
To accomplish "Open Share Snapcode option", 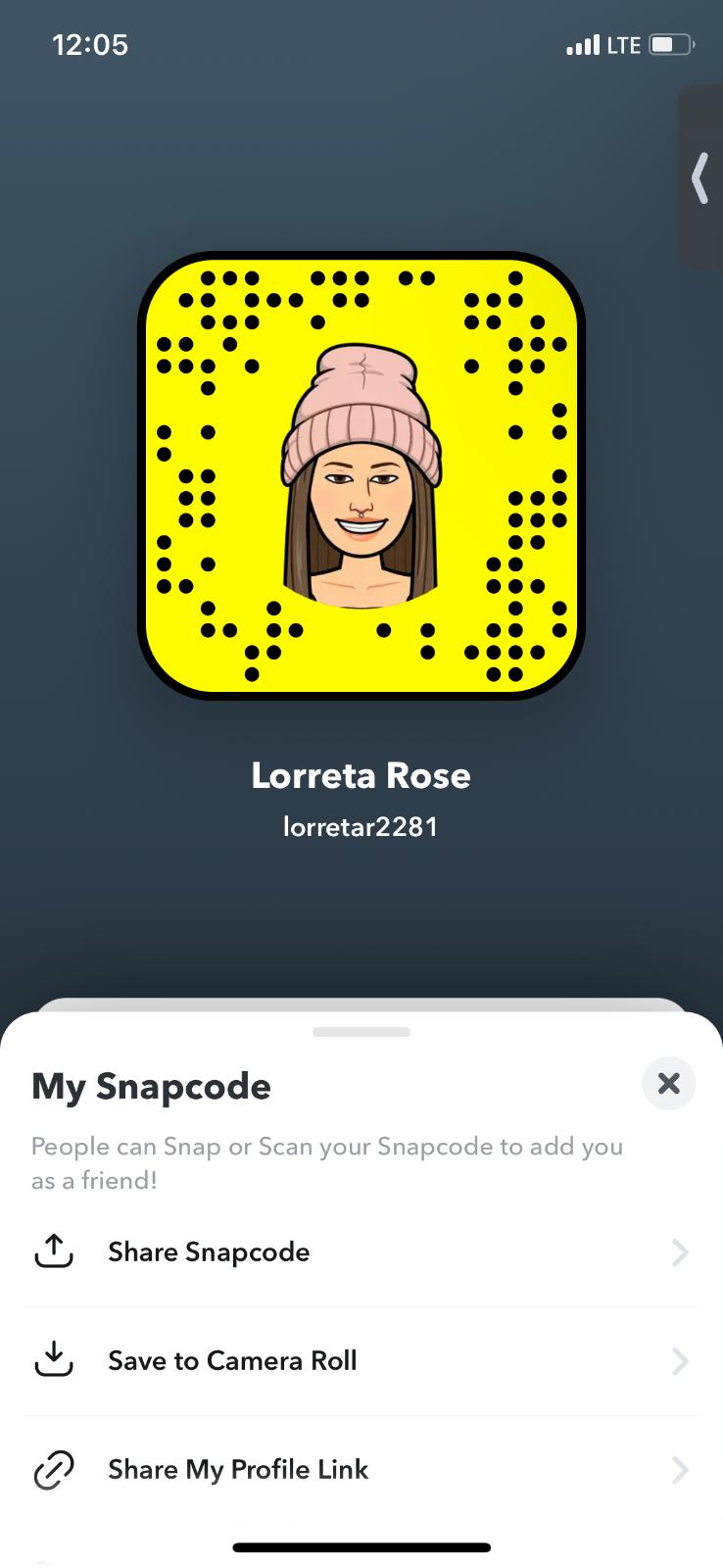I will pos(361,1252).
